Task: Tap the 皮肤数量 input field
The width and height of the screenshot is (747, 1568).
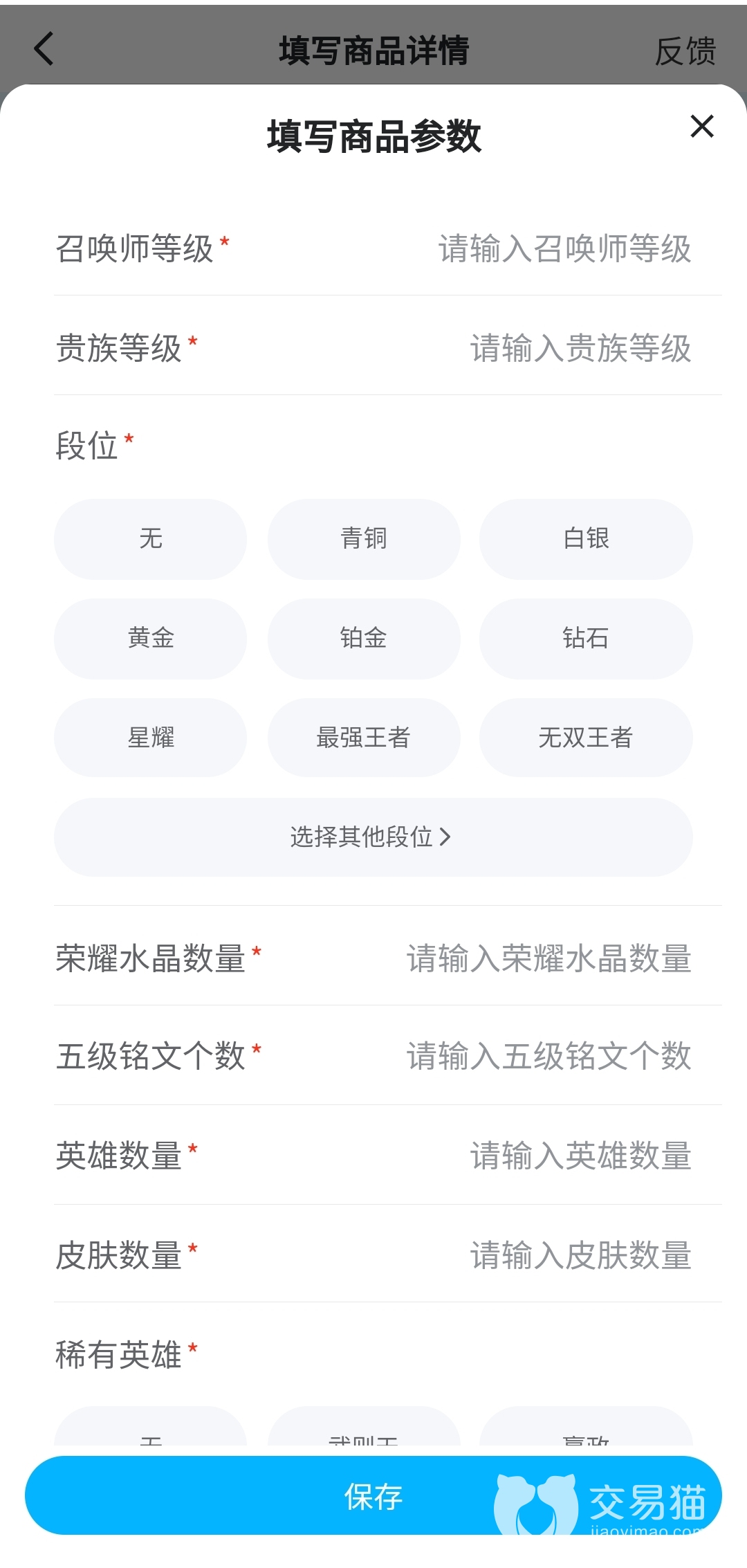Action: 580,1256
